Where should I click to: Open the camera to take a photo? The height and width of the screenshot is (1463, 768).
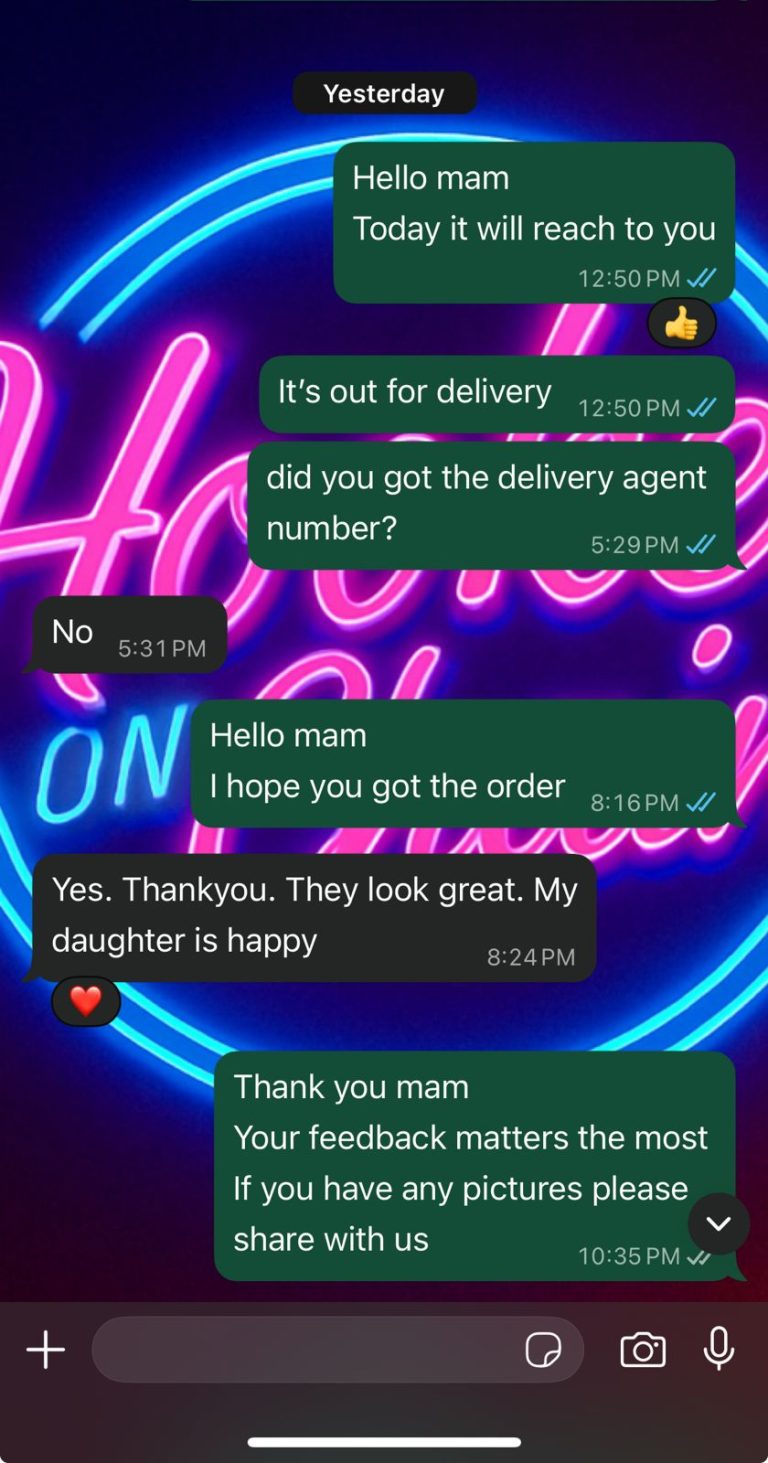click(x=643, y=1350)
